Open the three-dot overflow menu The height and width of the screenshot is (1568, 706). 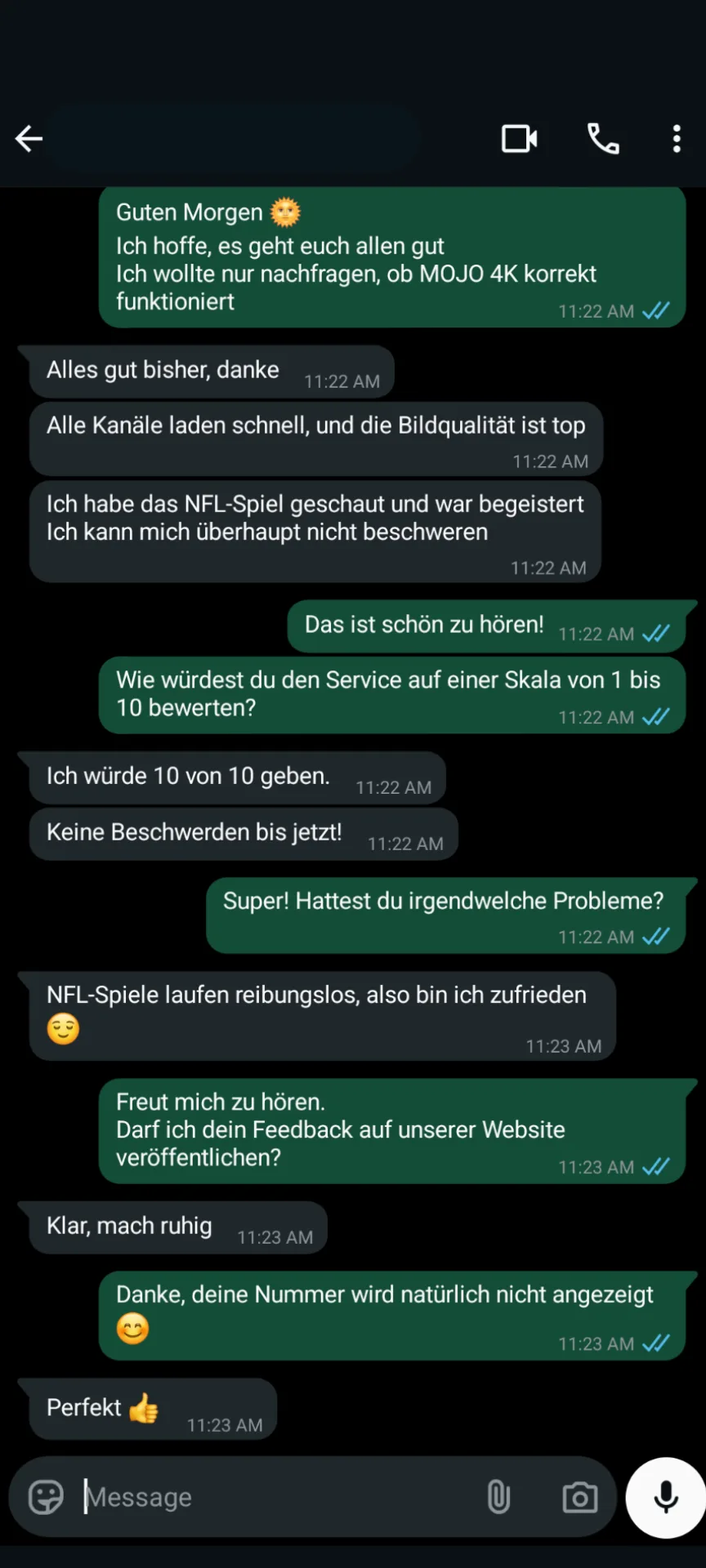point(677,139)
